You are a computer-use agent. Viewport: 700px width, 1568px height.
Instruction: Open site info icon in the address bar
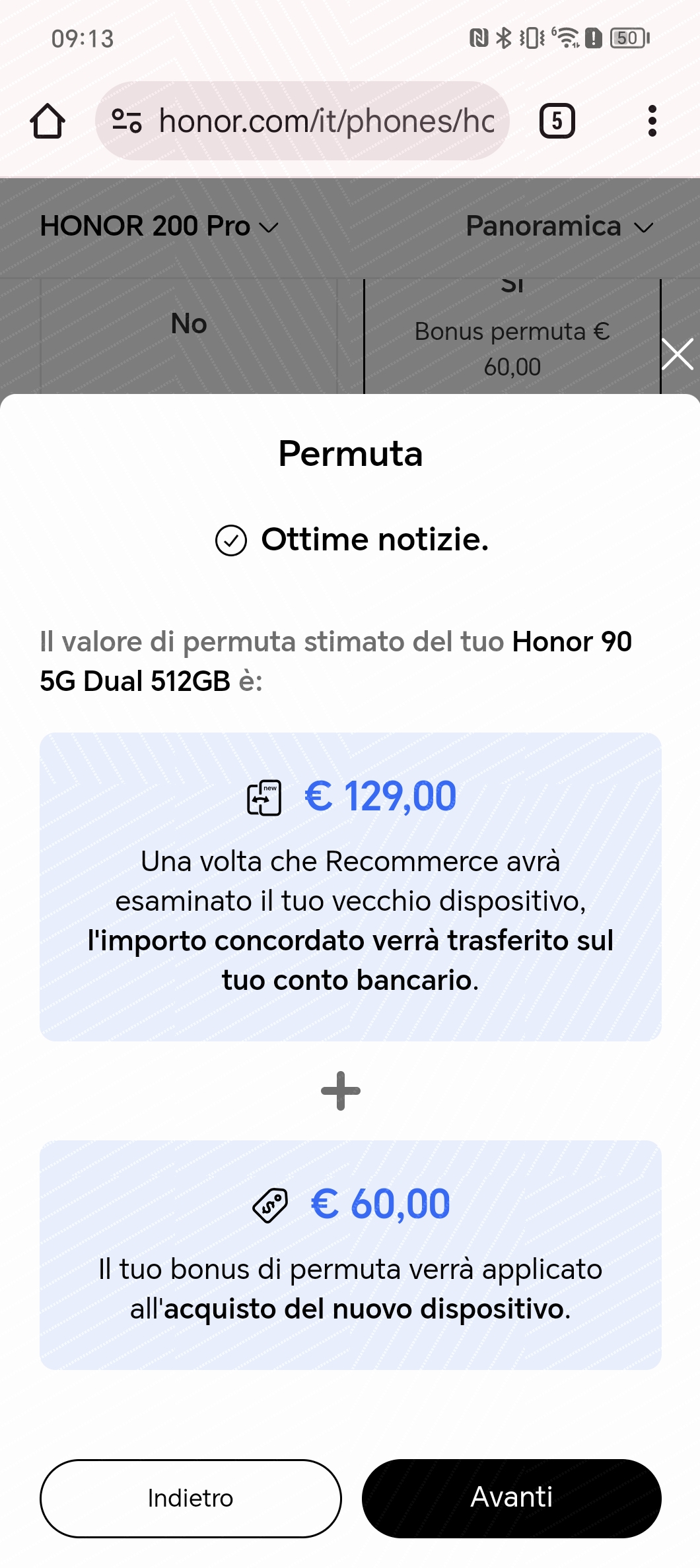pyautogui.click(x=127, y=121)
